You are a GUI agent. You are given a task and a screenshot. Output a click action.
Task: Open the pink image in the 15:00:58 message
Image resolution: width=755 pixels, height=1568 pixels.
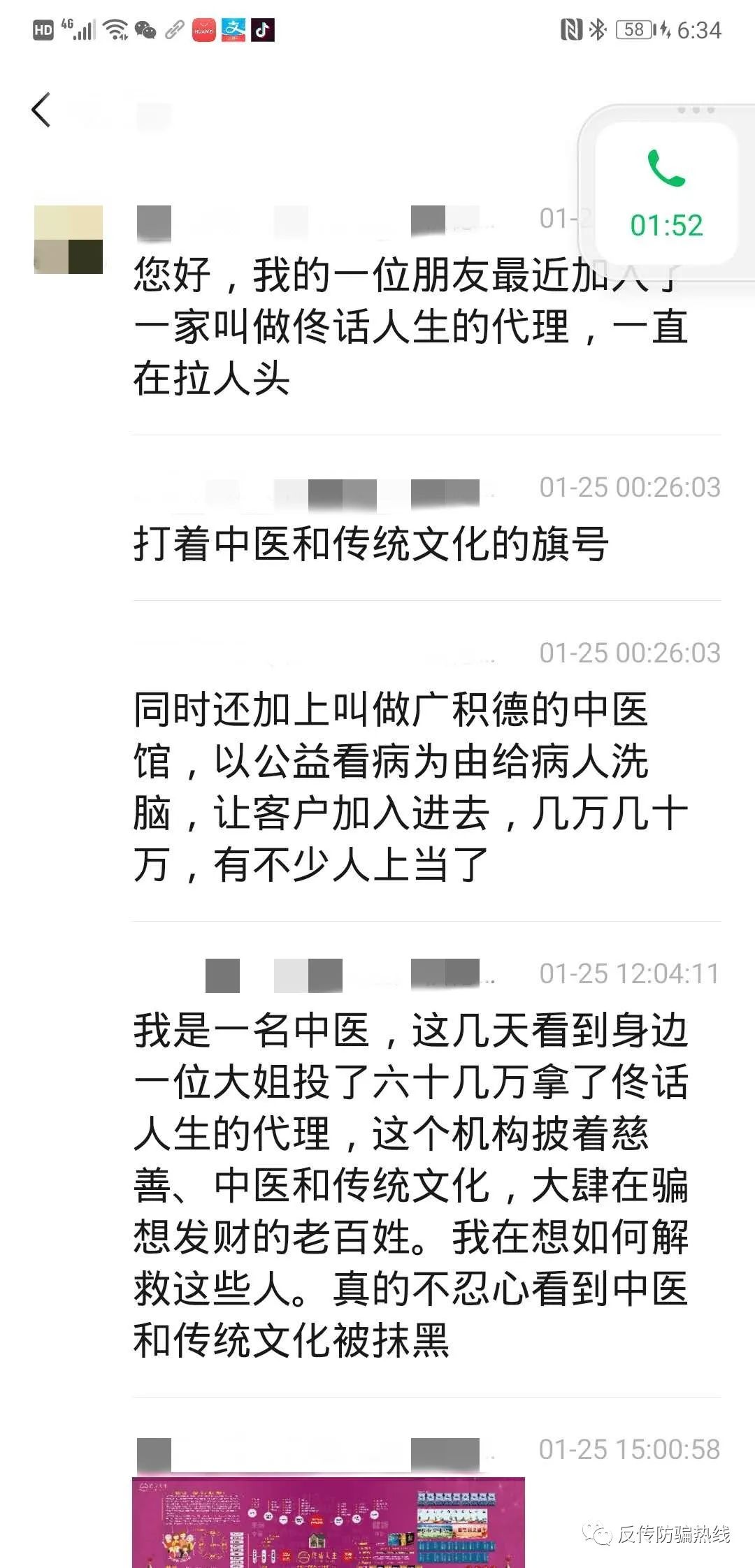coord(328,1520)
